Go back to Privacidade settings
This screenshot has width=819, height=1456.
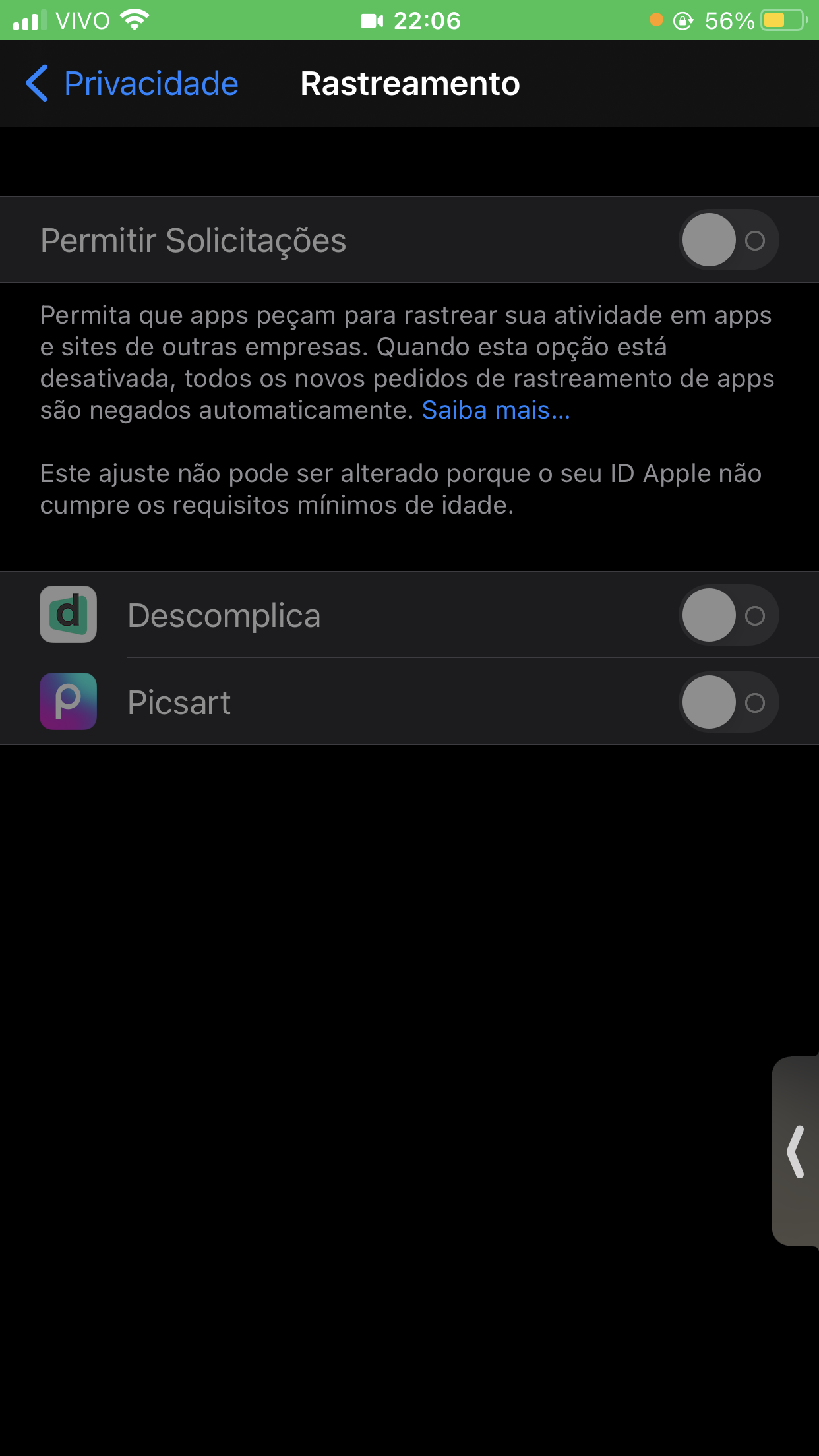[x=132, y=84]
